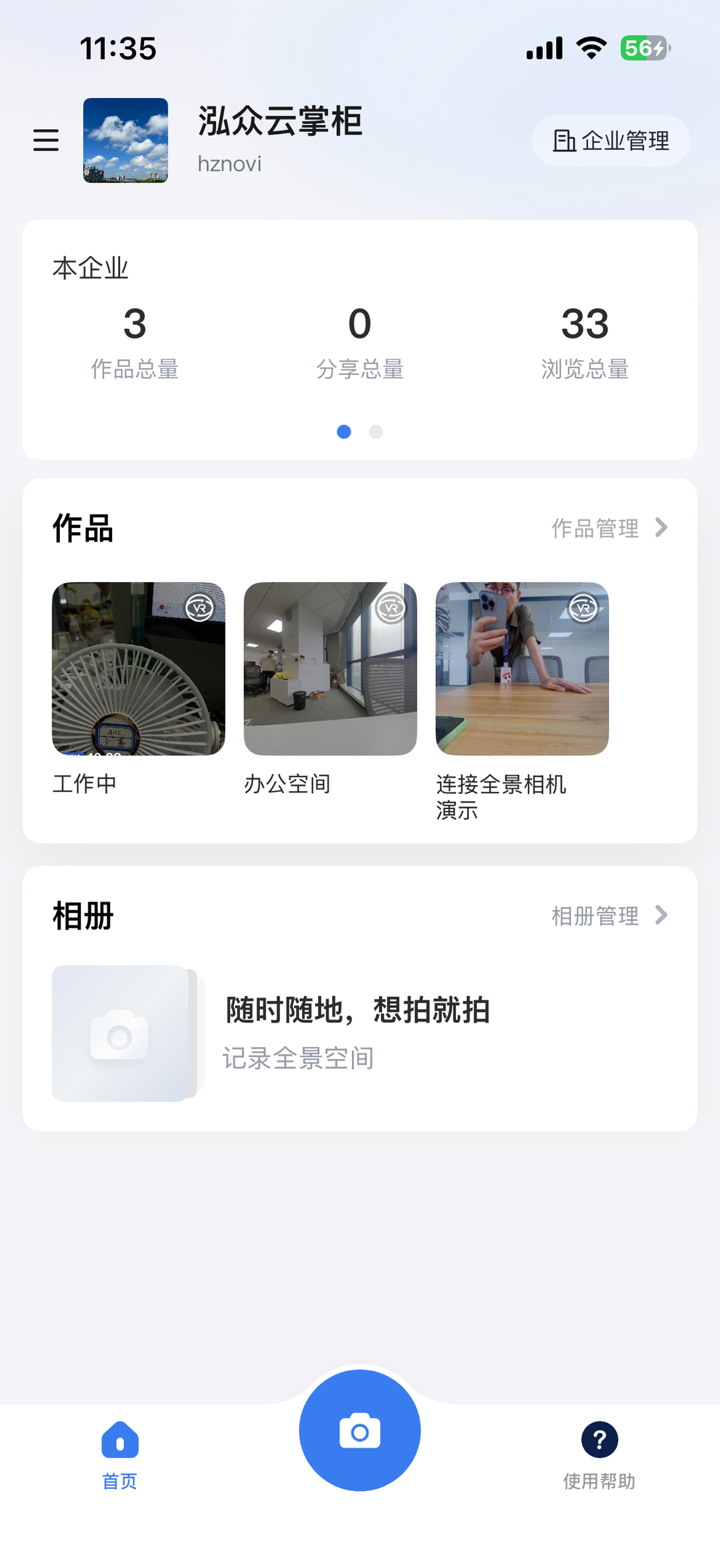Select the first pagination dot
The image size is (720, 1558).
coord(344,431)
